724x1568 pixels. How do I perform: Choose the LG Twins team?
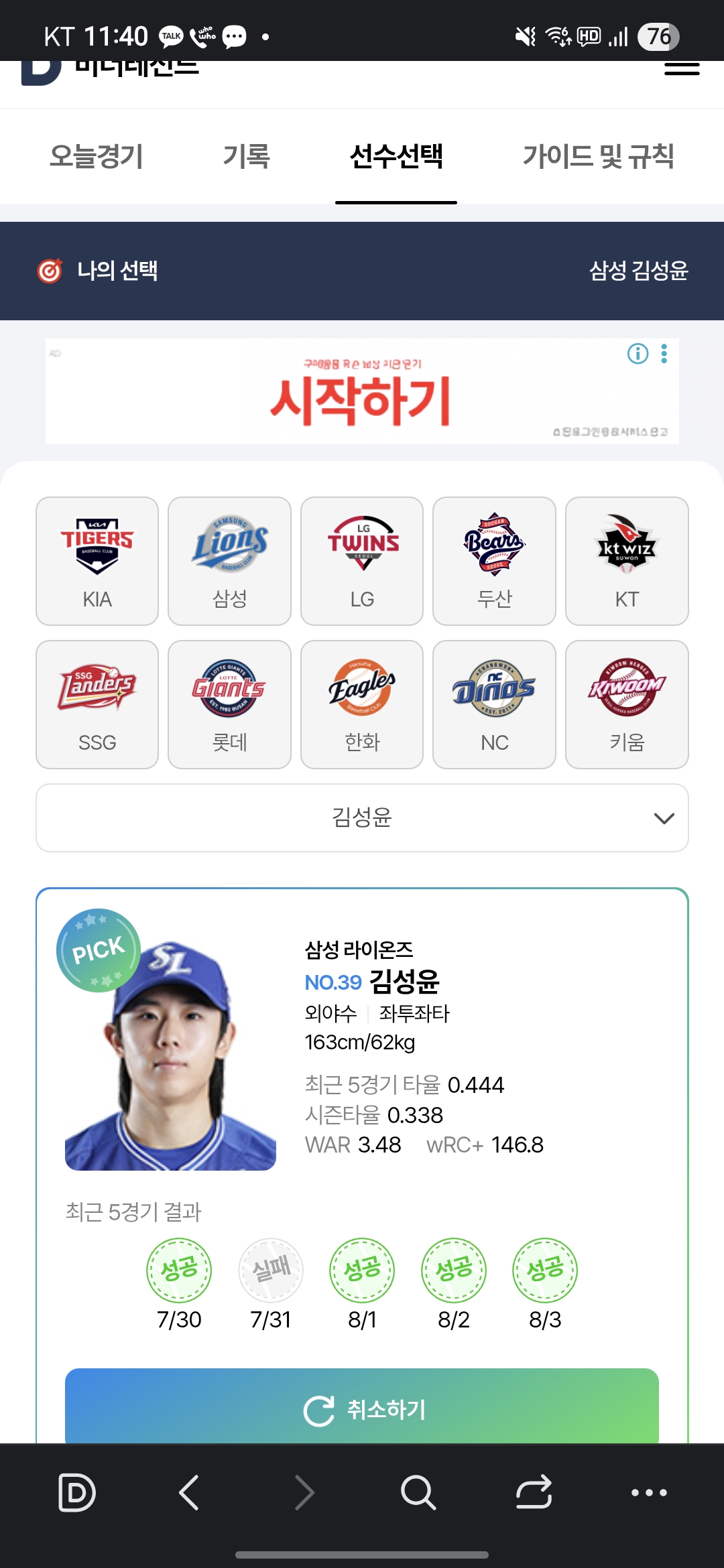362,561
